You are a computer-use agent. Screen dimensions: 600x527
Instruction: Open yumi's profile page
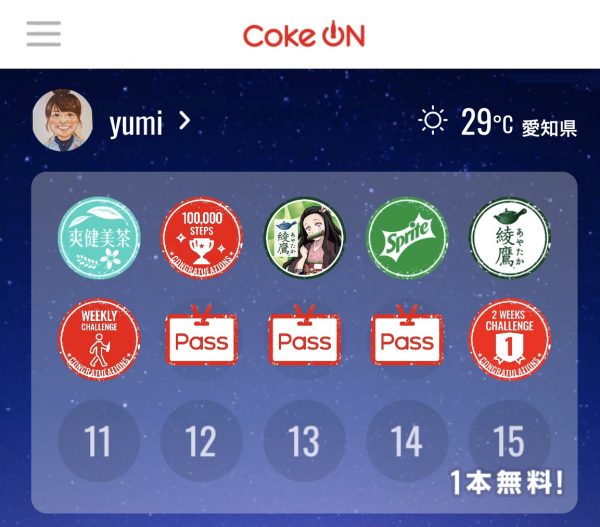[150, 122]
